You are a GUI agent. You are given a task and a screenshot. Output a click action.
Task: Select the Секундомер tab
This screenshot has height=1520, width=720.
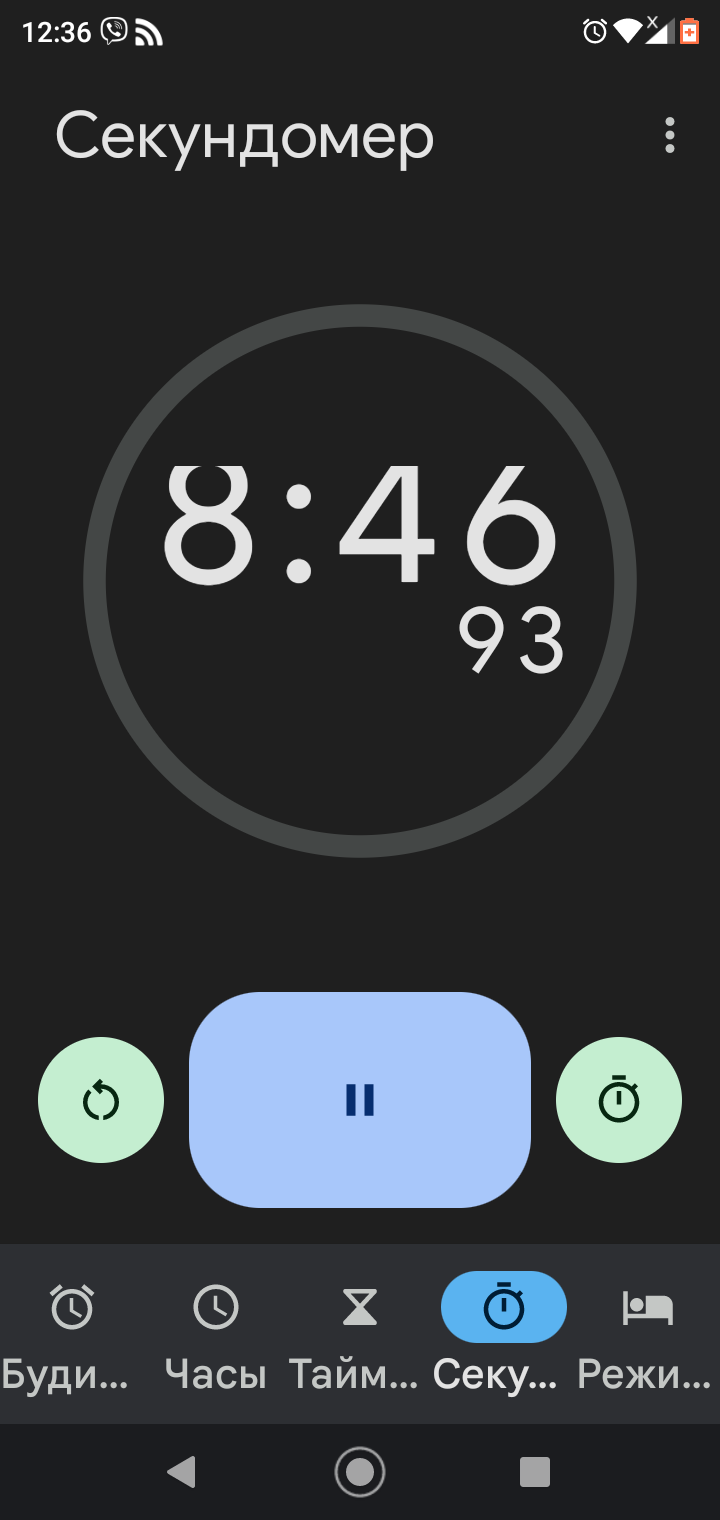(504, 1332)
